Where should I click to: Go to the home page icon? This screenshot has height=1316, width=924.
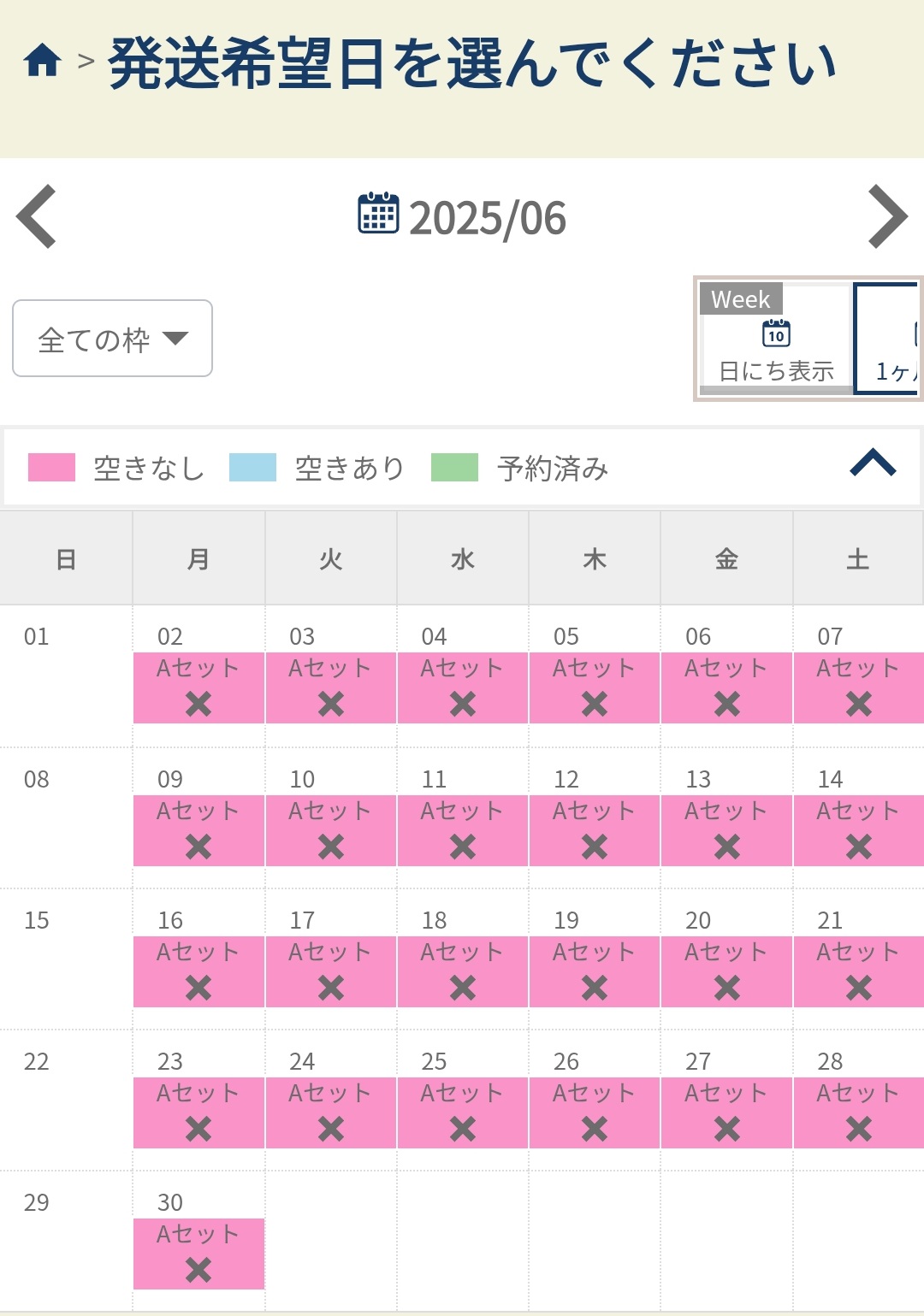[x=42, y=61]
